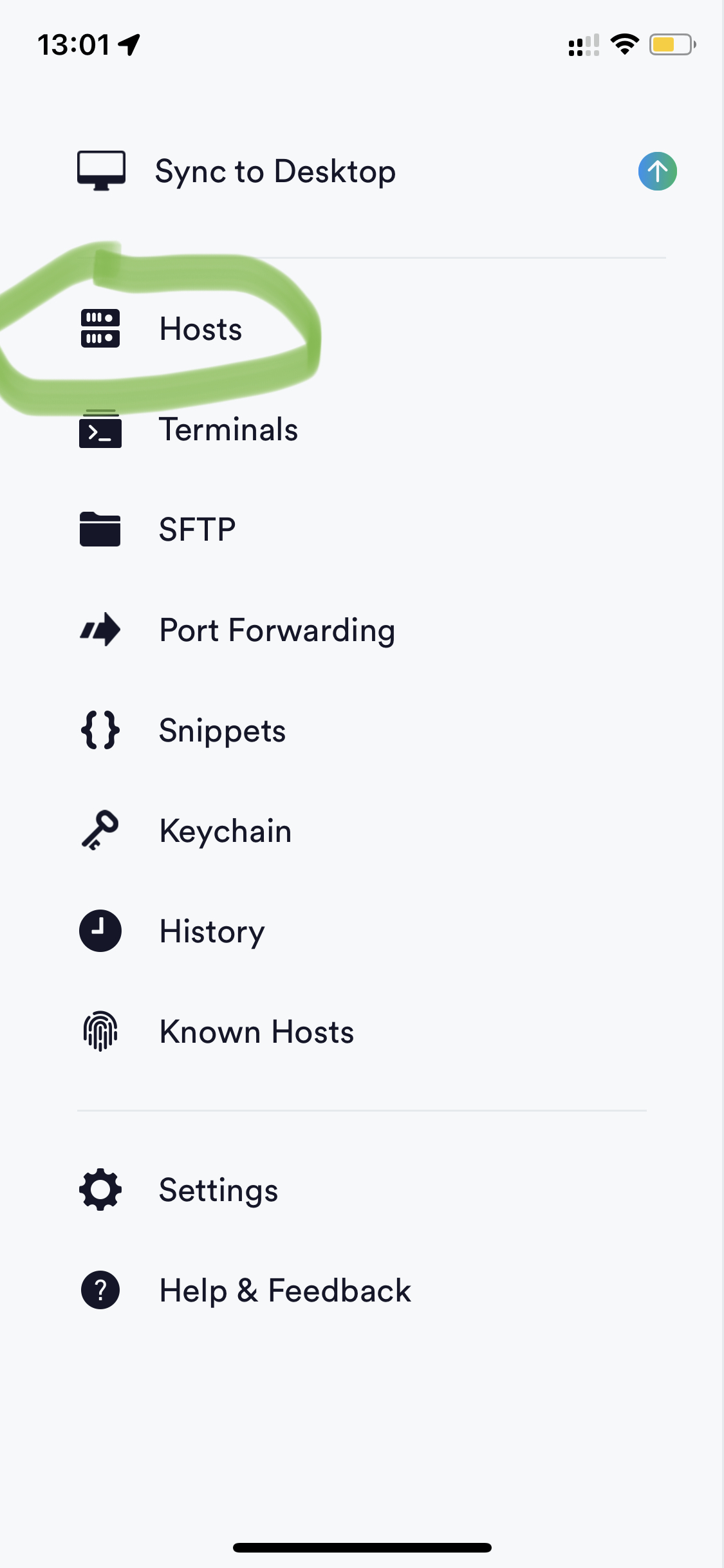Tap the green upload arrow icon
The image size is (724, 1568).
click(x=657, y=171)
